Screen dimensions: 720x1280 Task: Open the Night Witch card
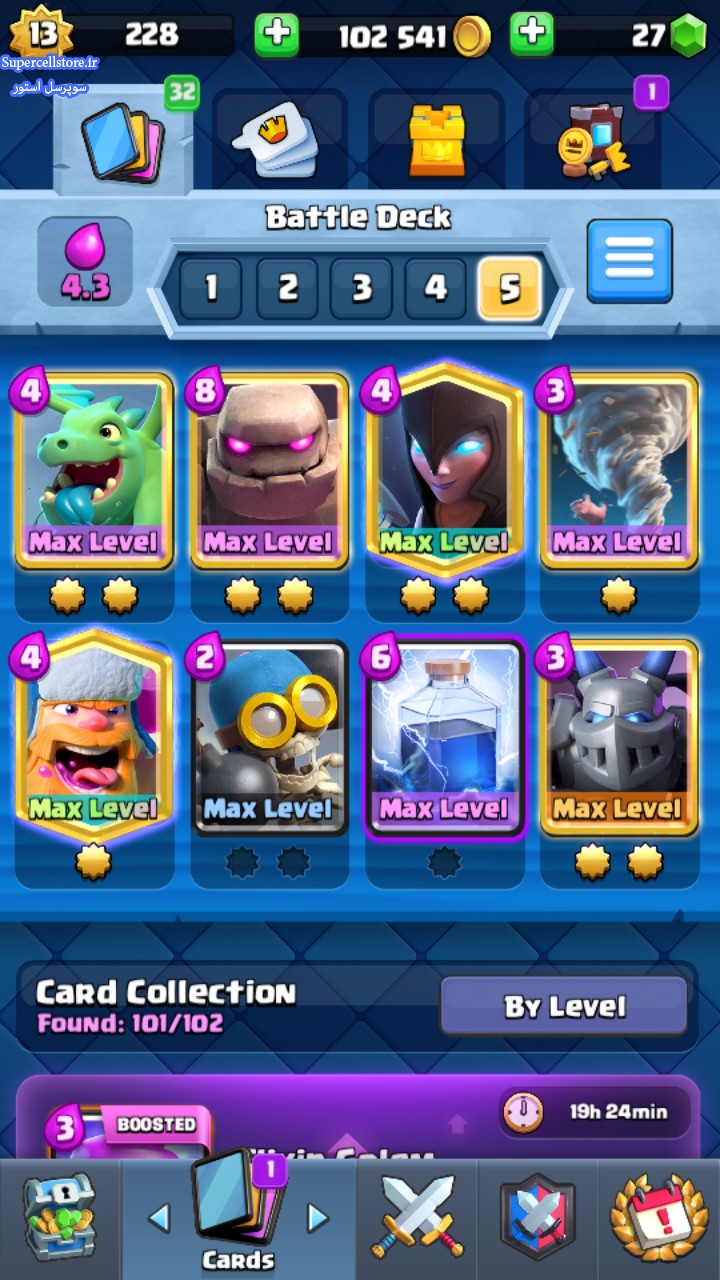(445, 470)
